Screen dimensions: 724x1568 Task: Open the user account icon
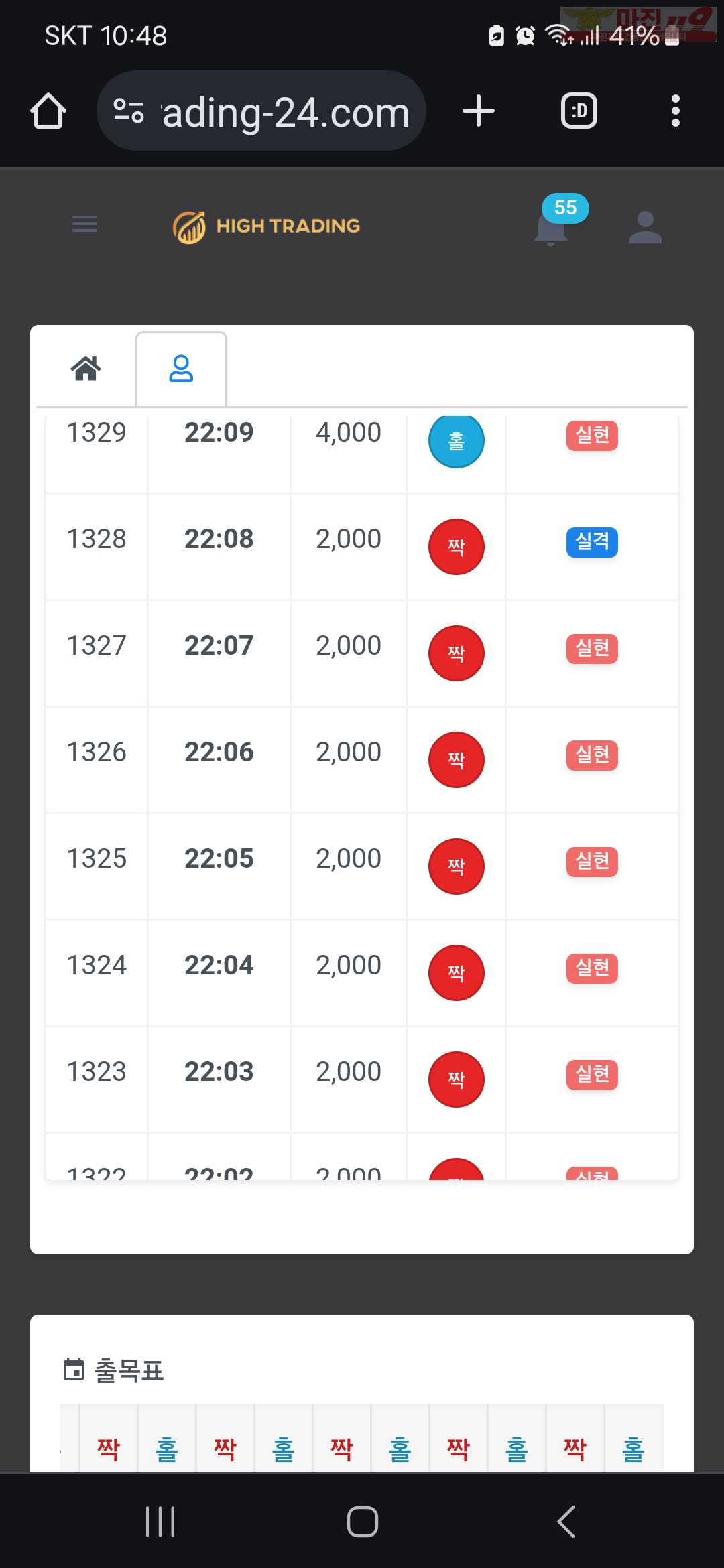[x=646, y=227]
